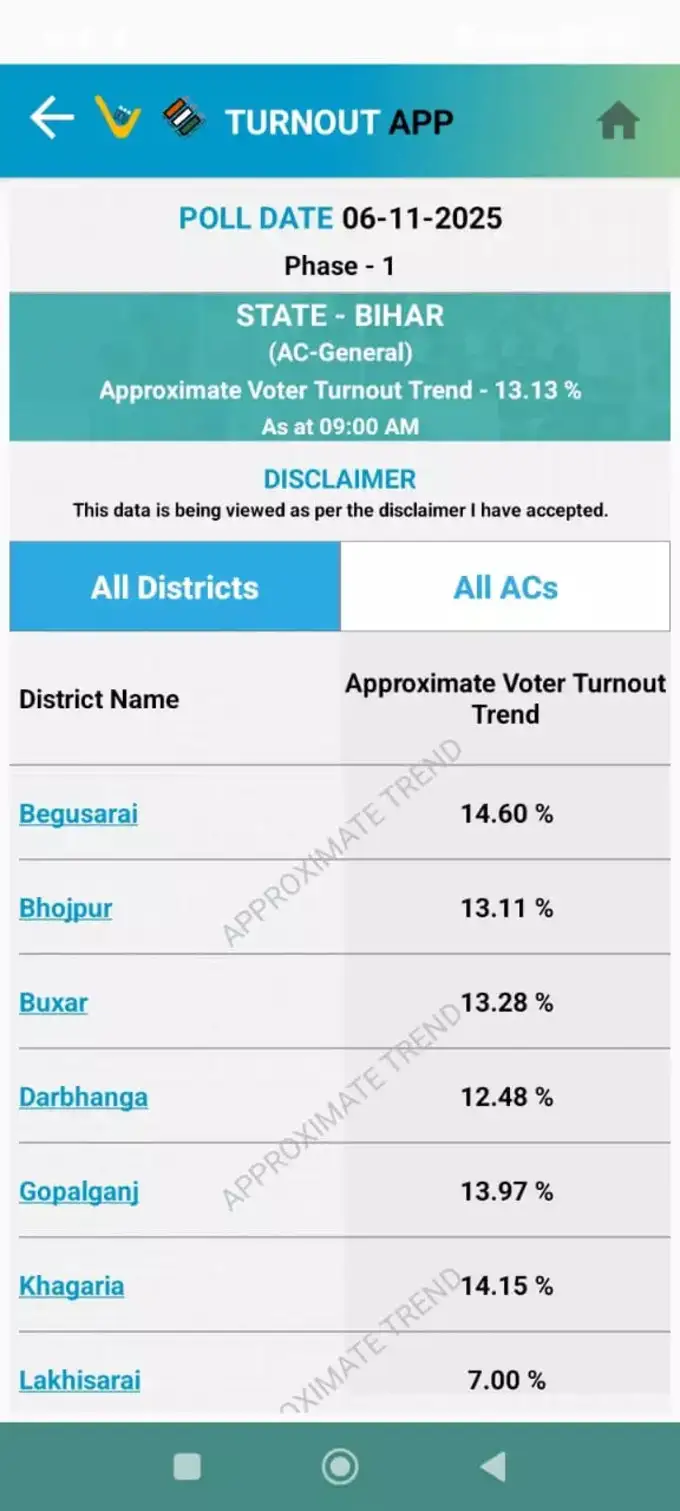Switch to the All ACs tab

click(x=505, y=587)
